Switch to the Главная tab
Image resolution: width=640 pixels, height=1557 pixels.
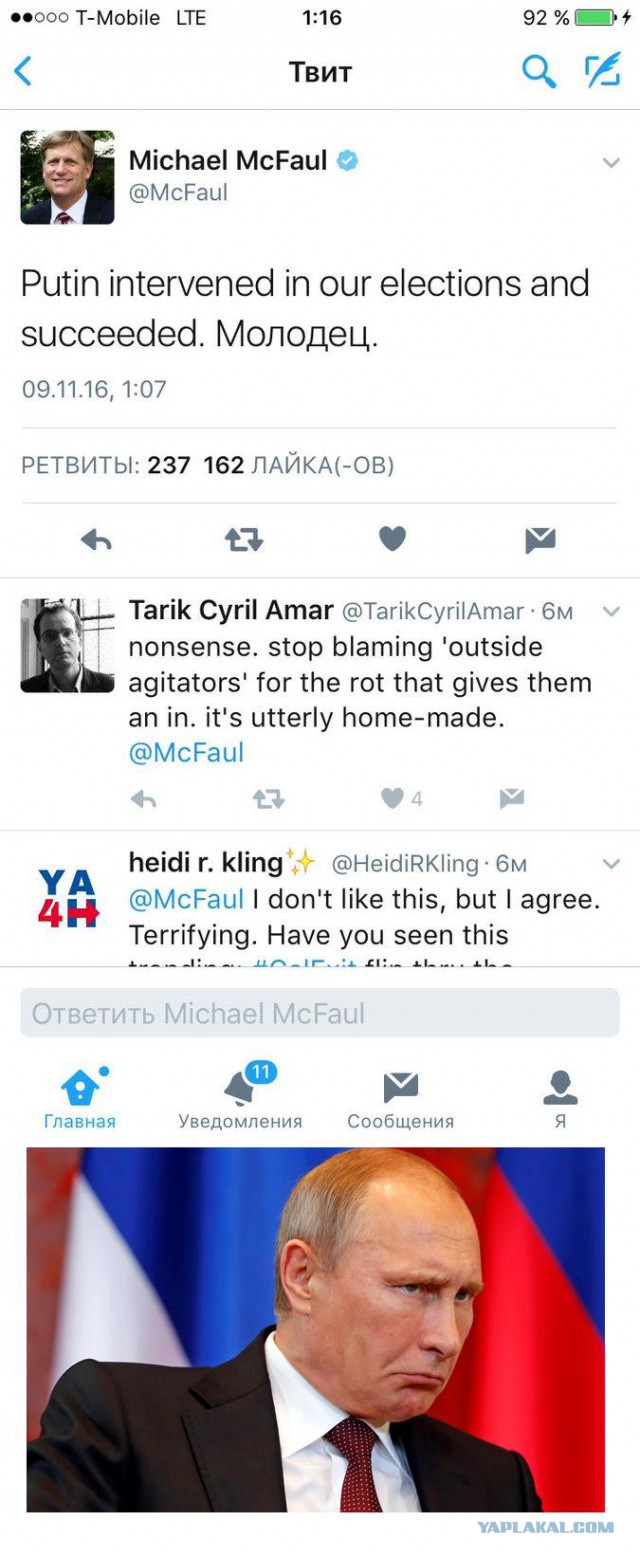click(x=80, y=1099)
